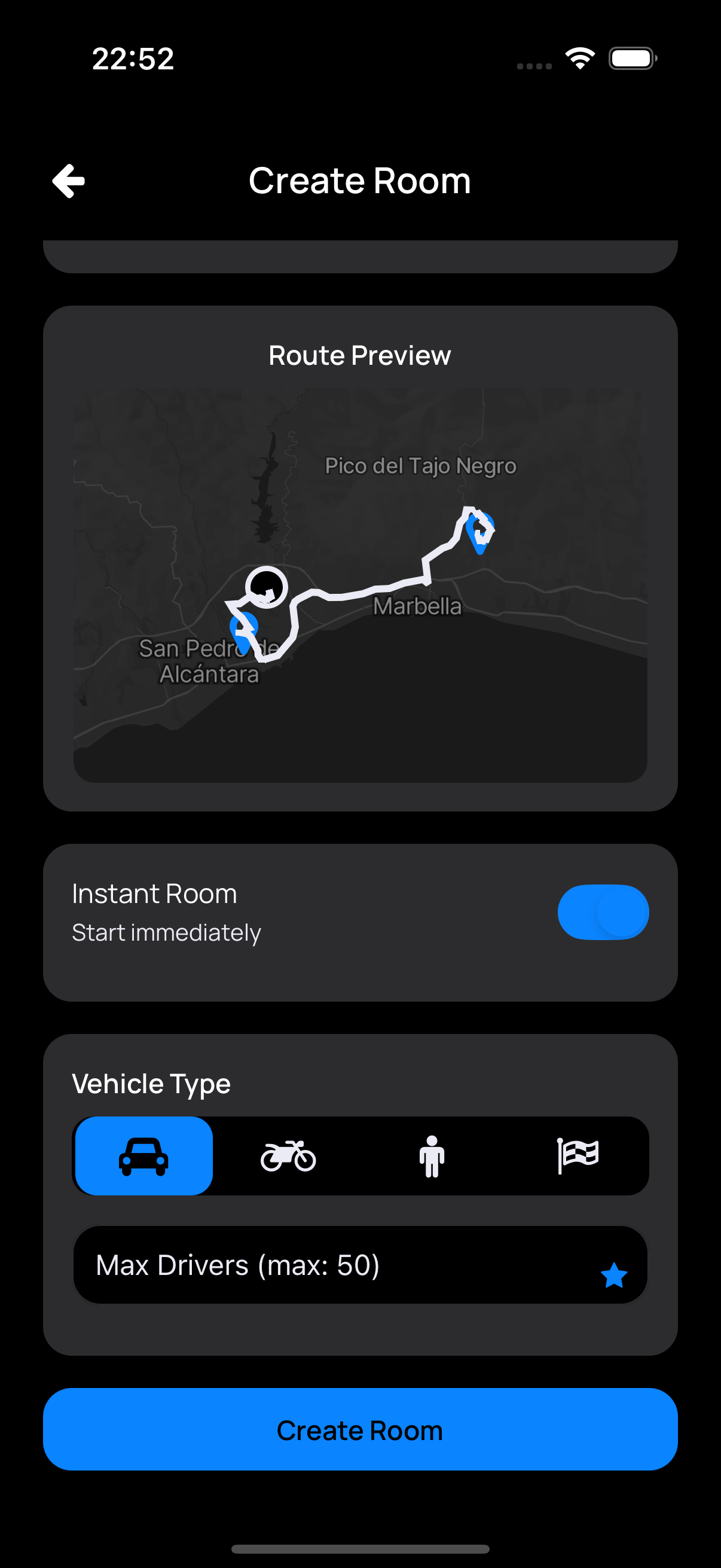Select the car vehicle type
The image size is (721, 1568).
pyautogui.click(x=143, y=1155)
